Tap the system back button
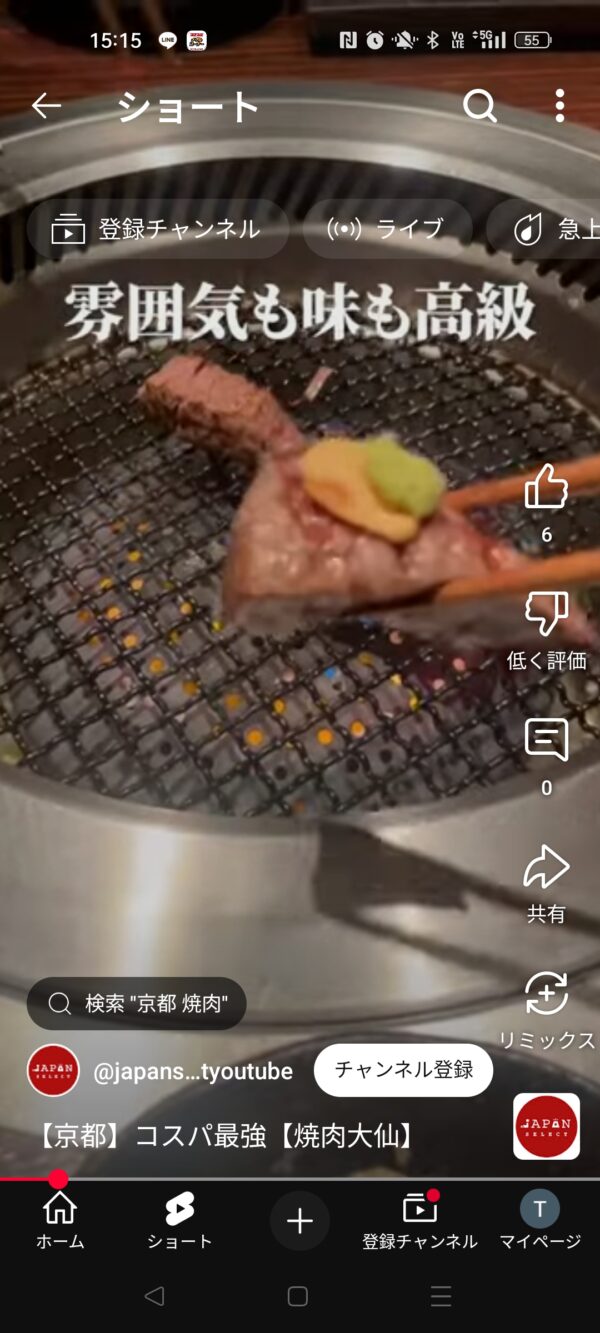 point(154,1296)
